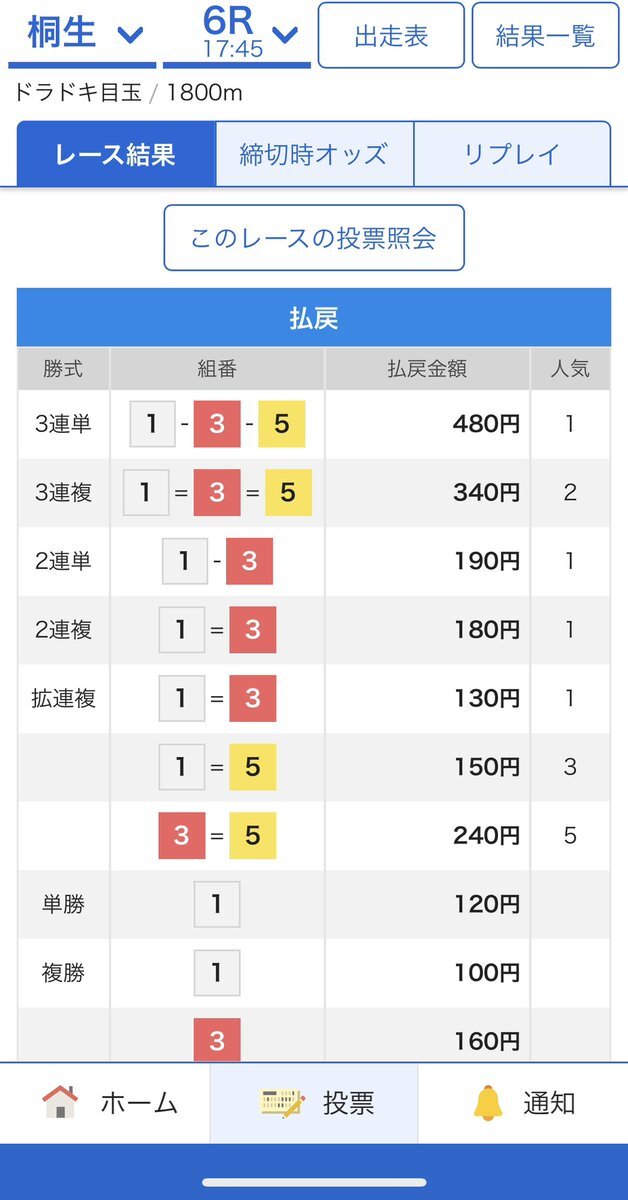Select the レース結果 tab
The width and height of the screenshot is (628, 1200).
116,154
